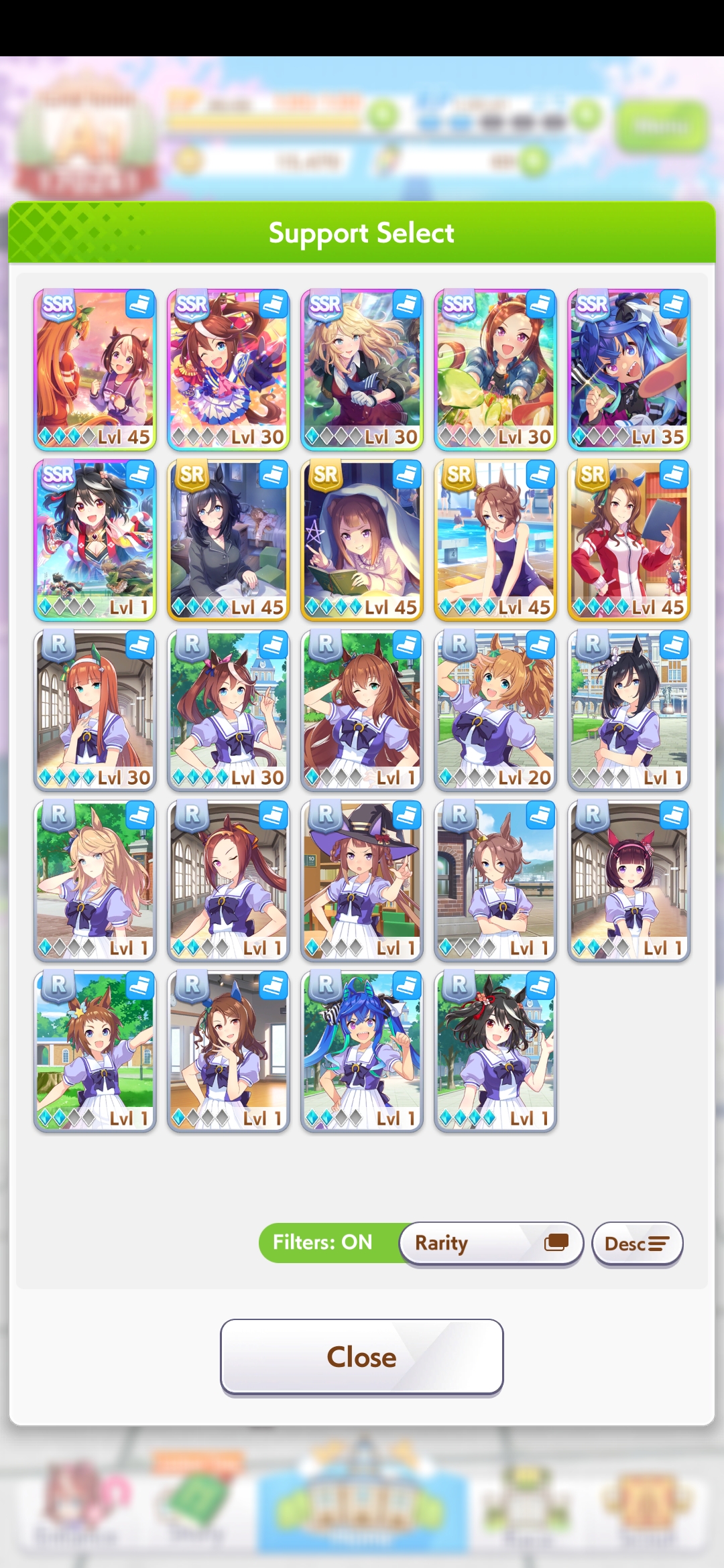Viewport: 724px width, 1568px height.
Task: Pick the SR card of red-jacket girl holding tablet
Action: [629, 539]
